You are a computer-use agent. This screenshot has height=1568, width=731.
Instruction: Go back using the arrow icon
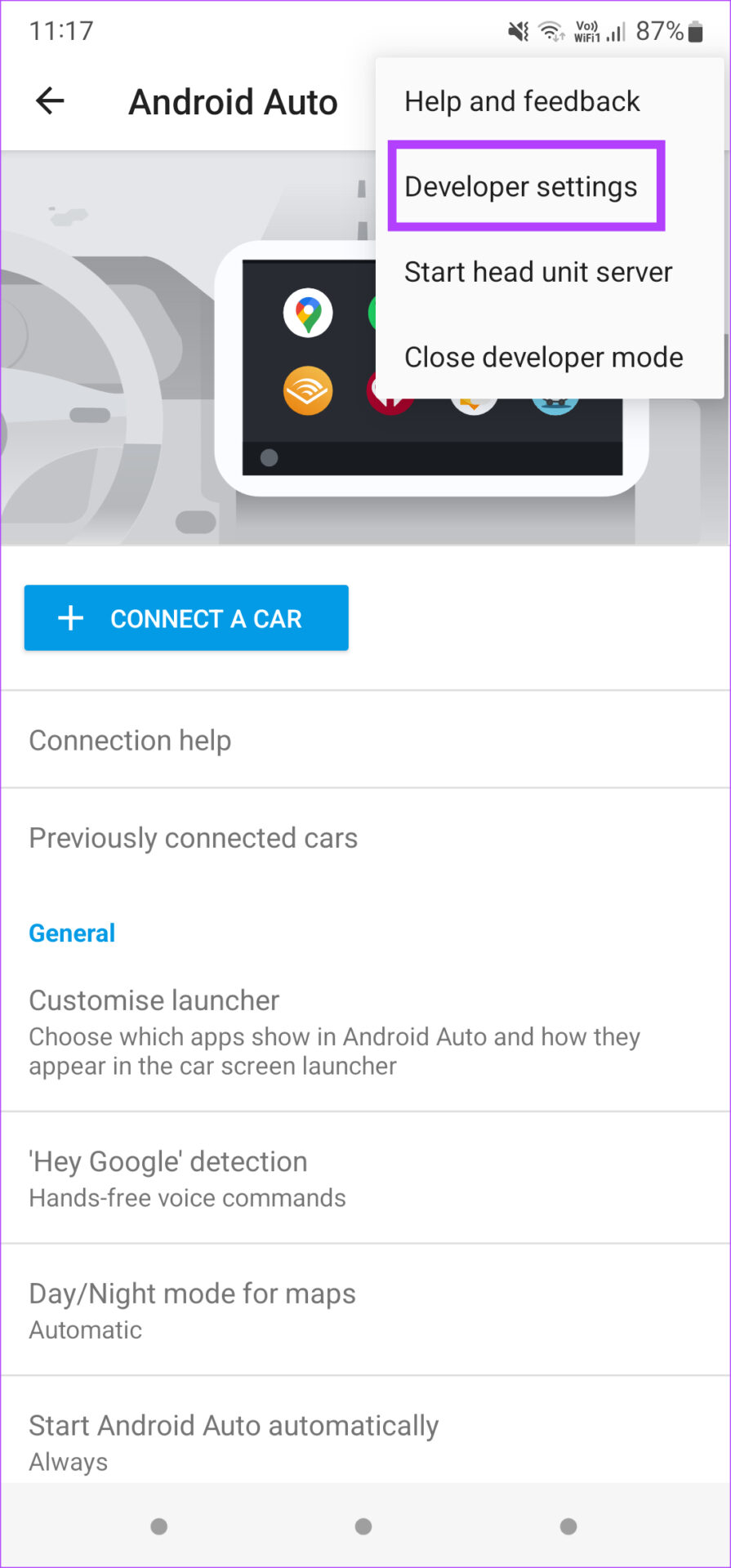click(50, 101)
